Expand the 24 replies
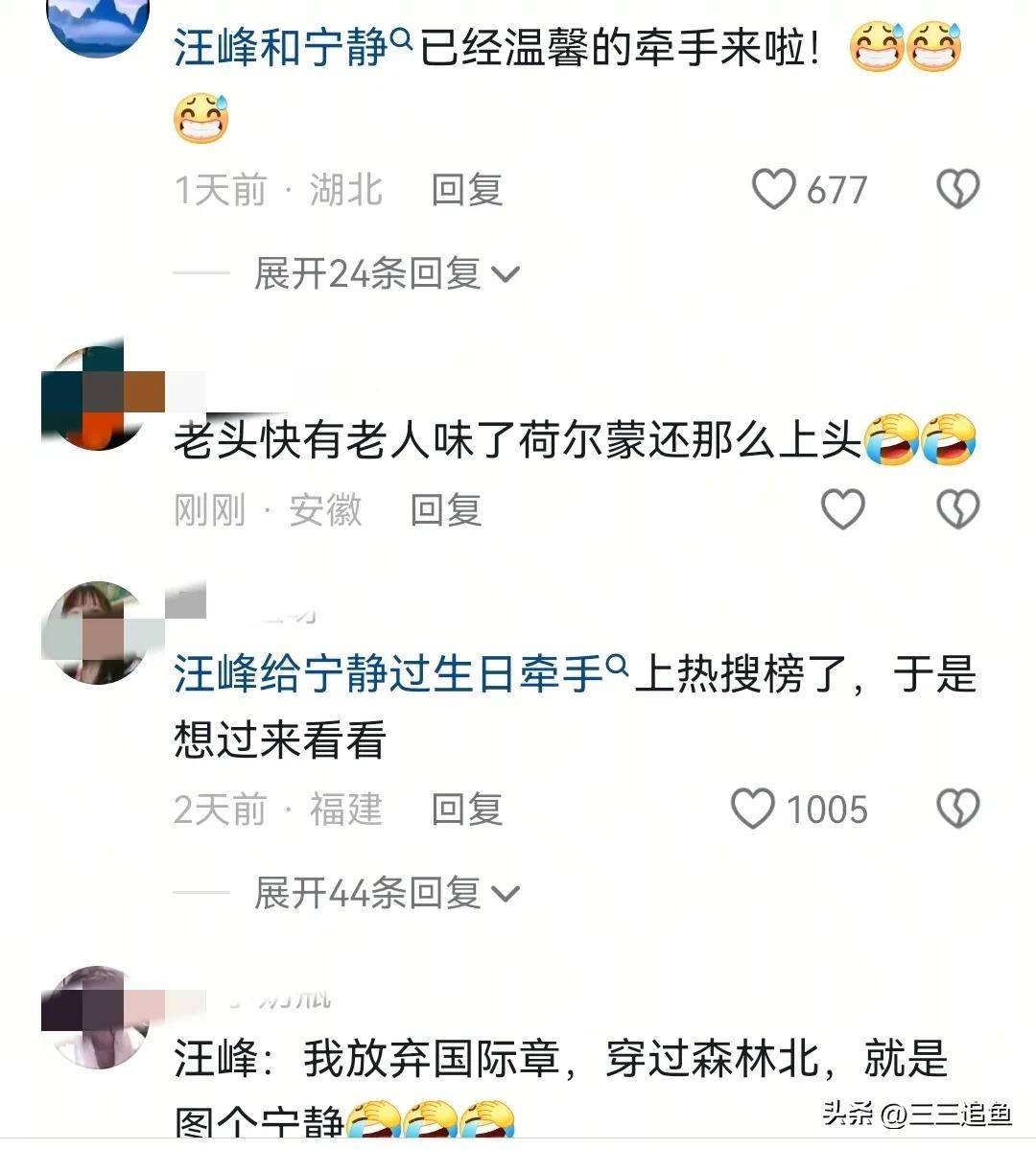Image resolution: width=1036 pixels, height=1150 pixels. coord(386,274)
